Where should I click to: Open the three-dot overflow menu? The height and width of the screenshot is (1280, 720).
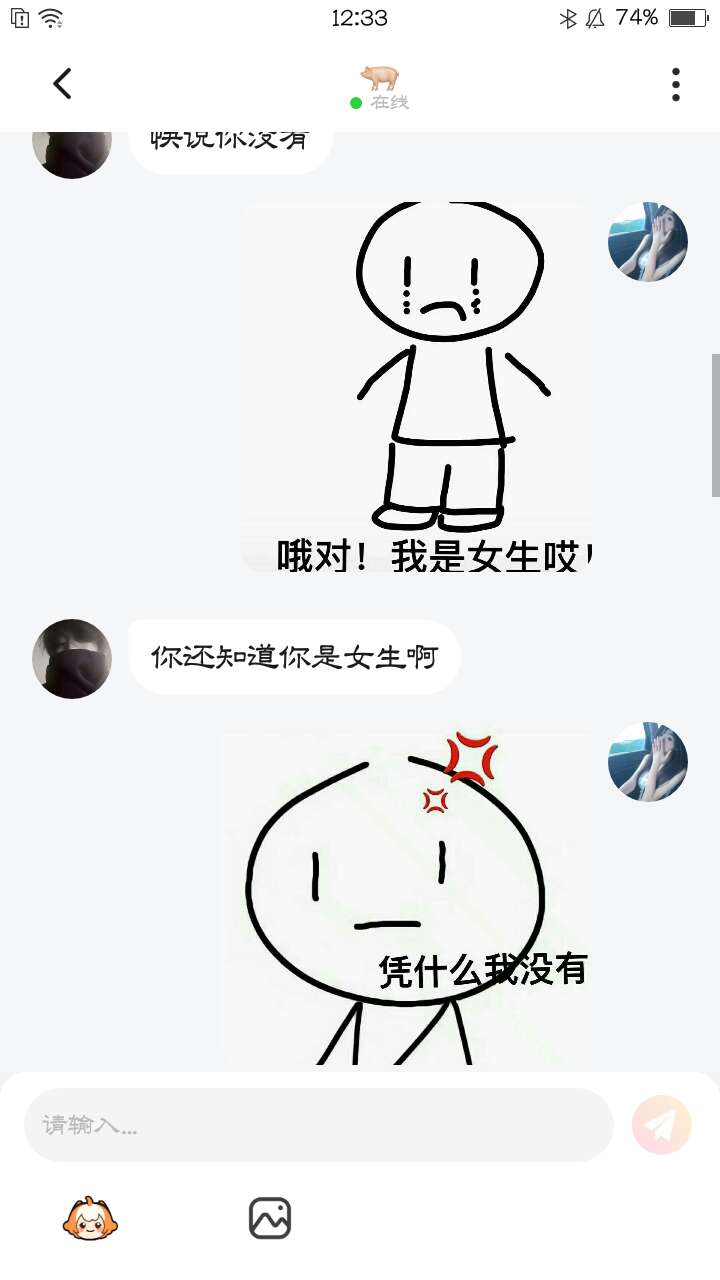676,85
